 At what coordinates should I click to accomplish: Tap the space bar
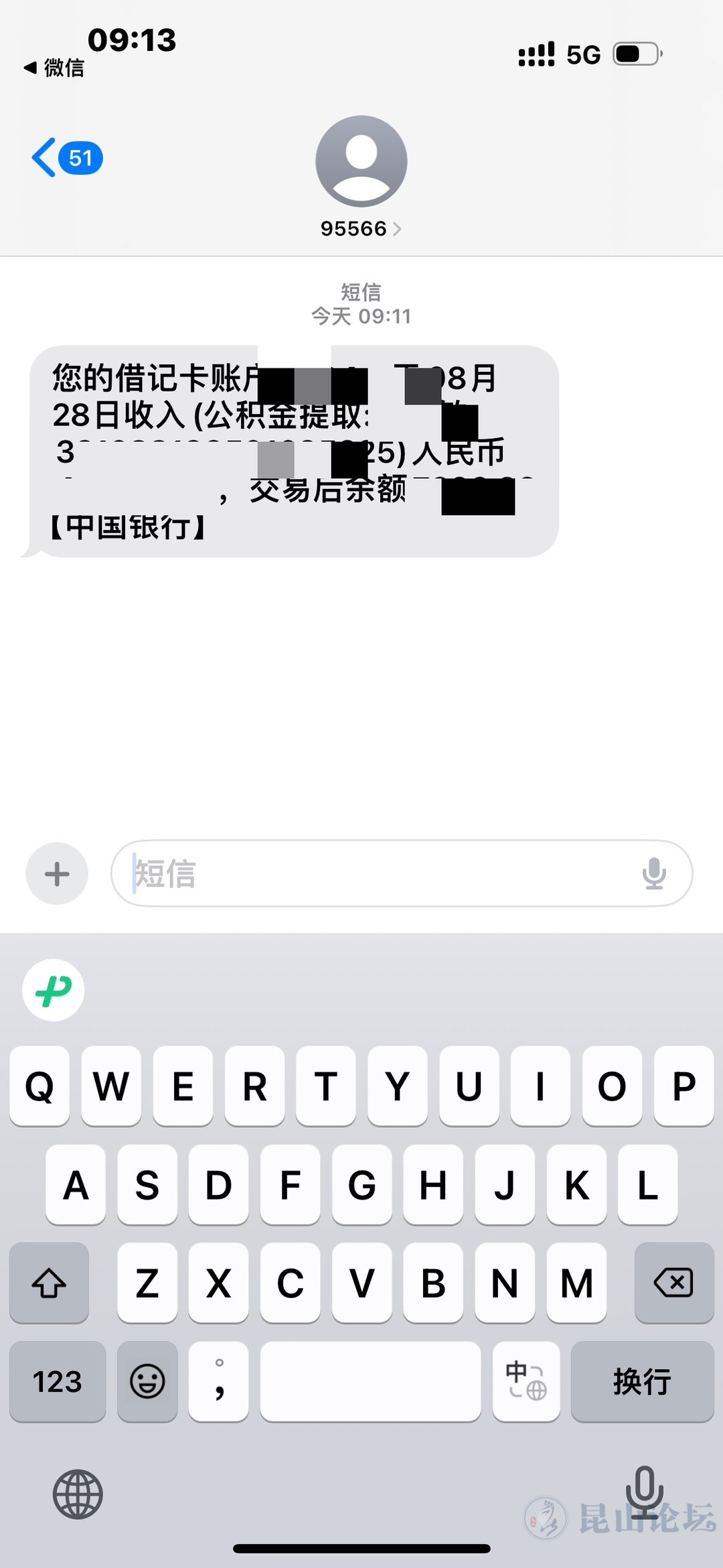(370, 1381)
